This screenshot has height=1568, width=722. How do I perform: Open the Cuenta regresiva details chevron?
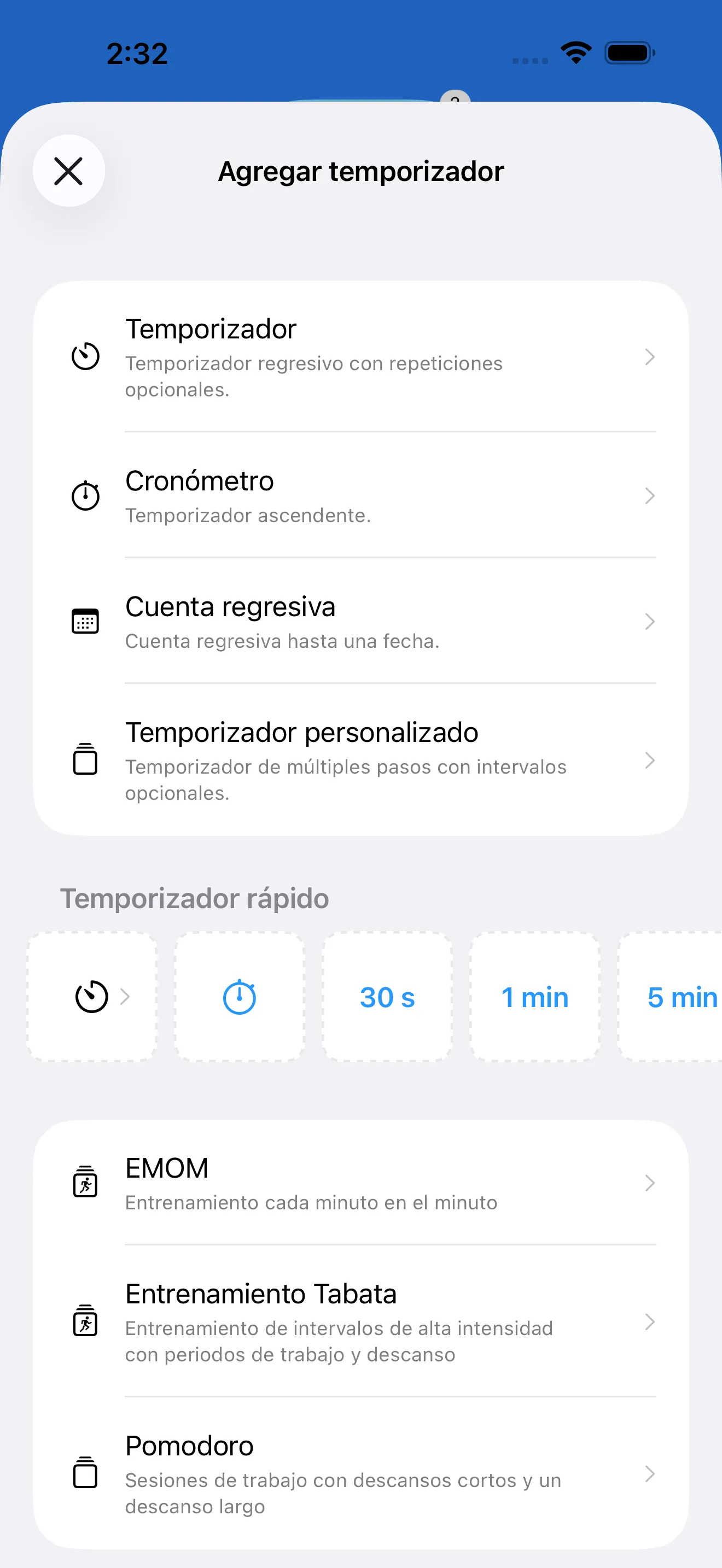[650, 621]
